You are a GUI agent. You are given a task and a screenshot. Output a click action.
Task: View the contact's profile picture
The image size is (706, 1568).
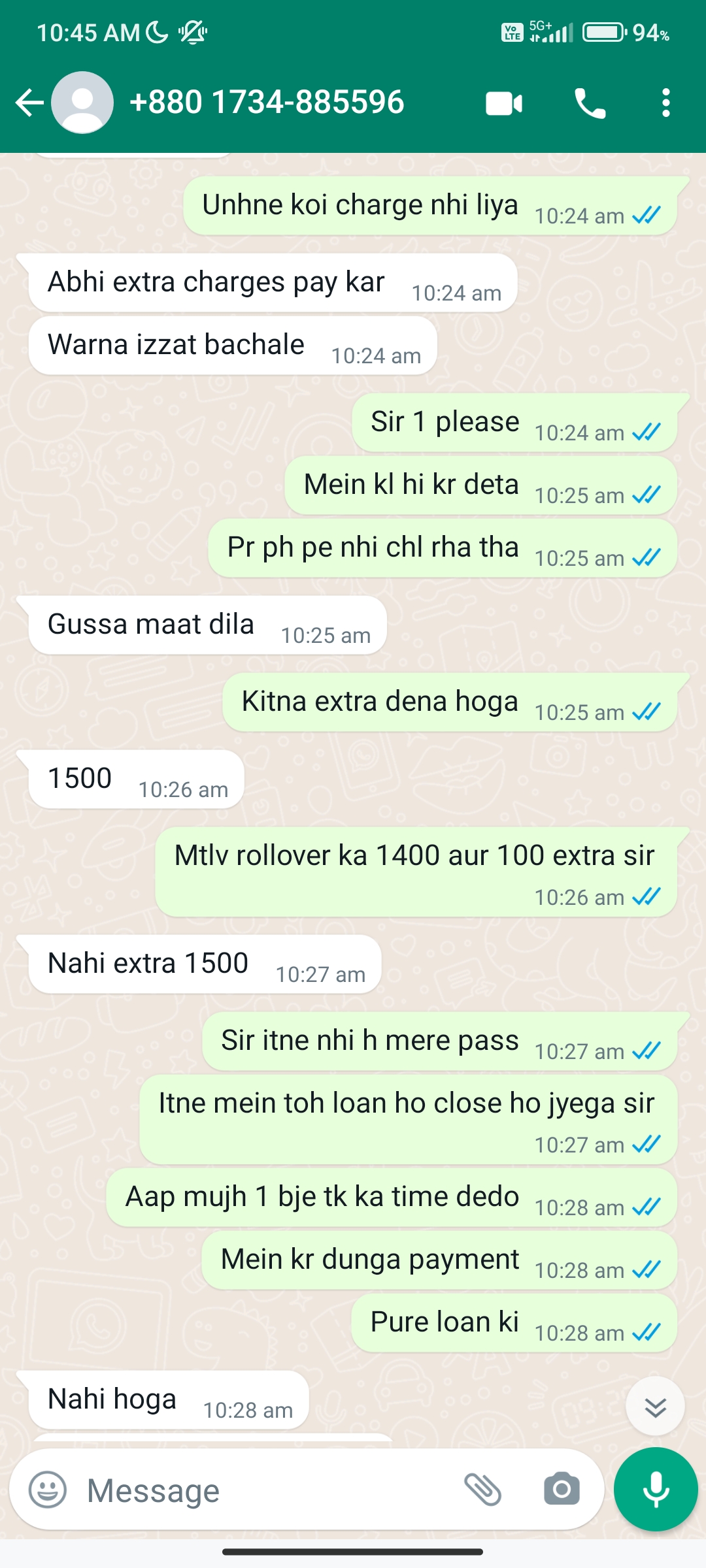pos(82,103)
